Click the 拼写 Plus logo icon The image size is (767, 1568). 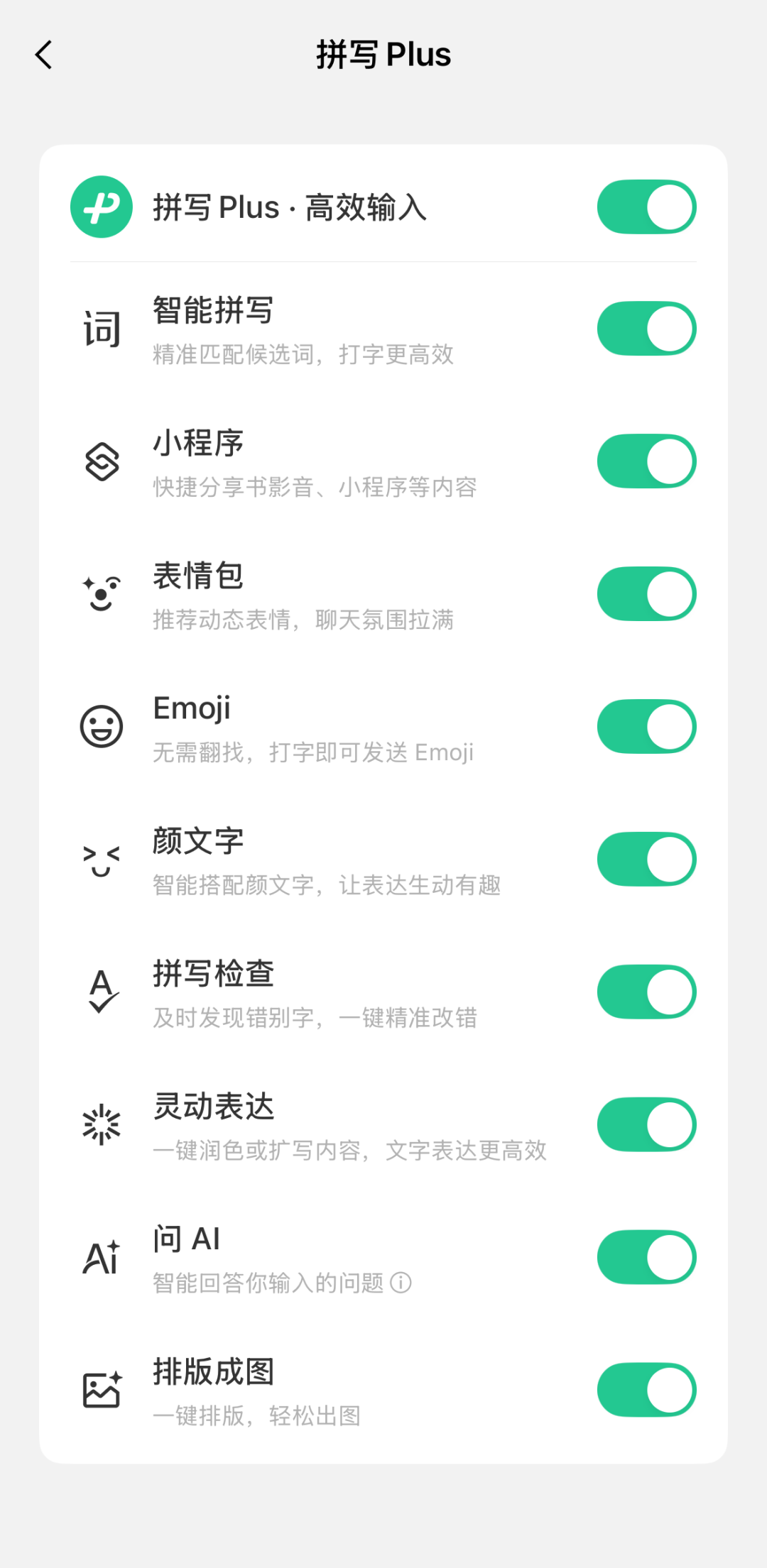[100, 207]
